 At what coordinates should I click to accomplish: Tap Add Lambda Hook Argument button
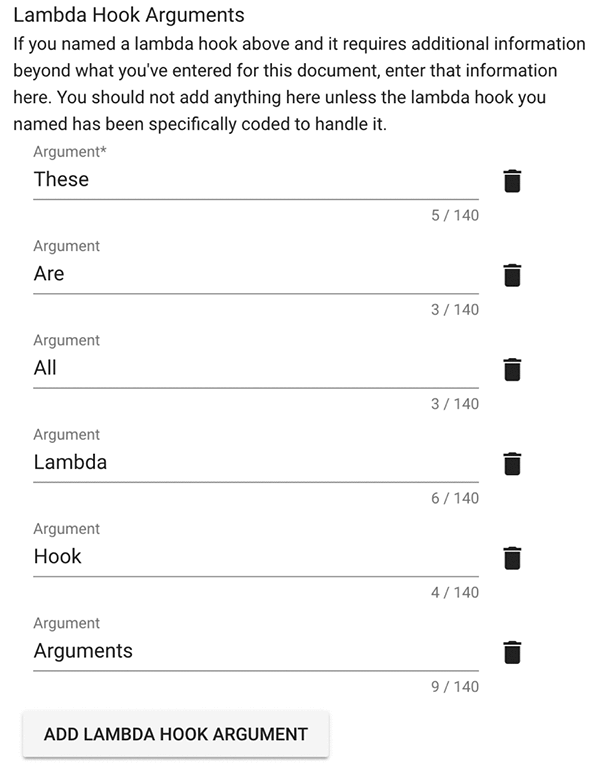176,734
